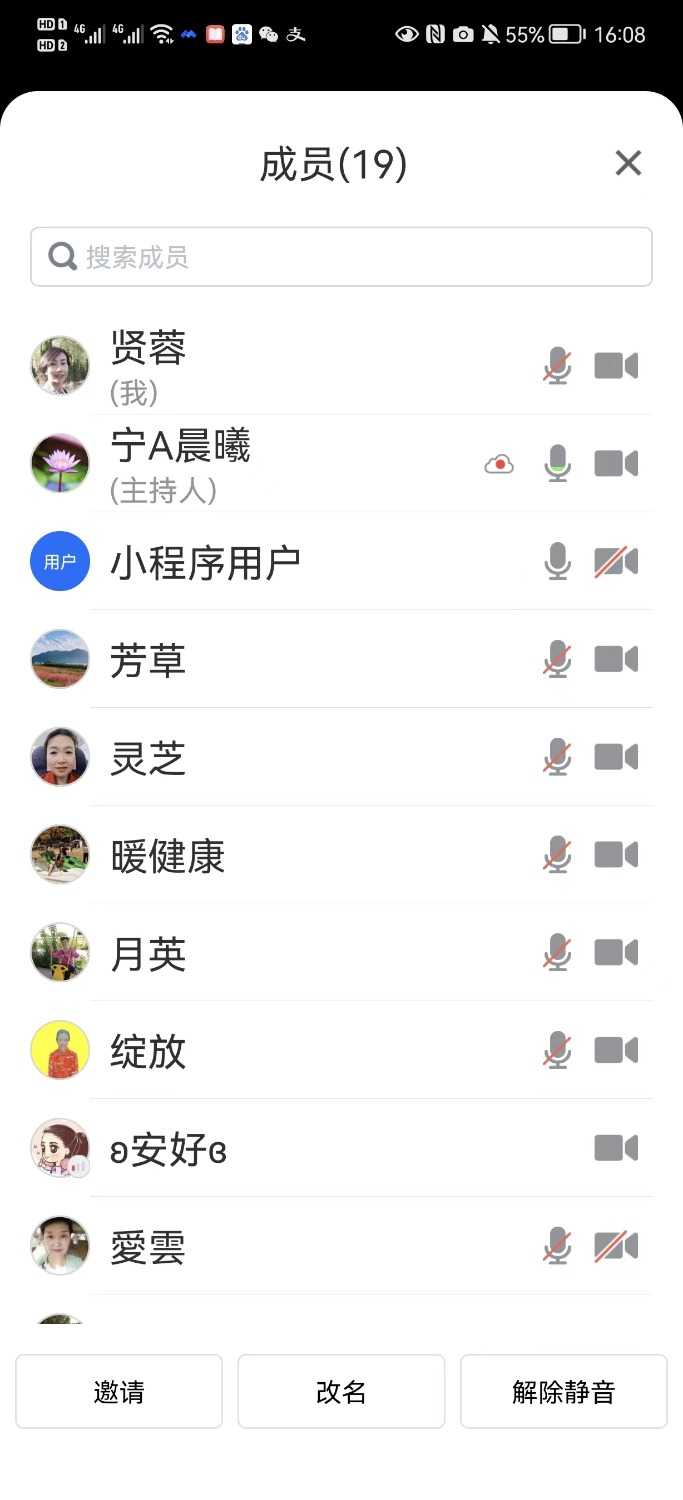This screenshot has width=683, height=1500.
Task: Select member 灵芝 from the list
Action: coord(300,758)
